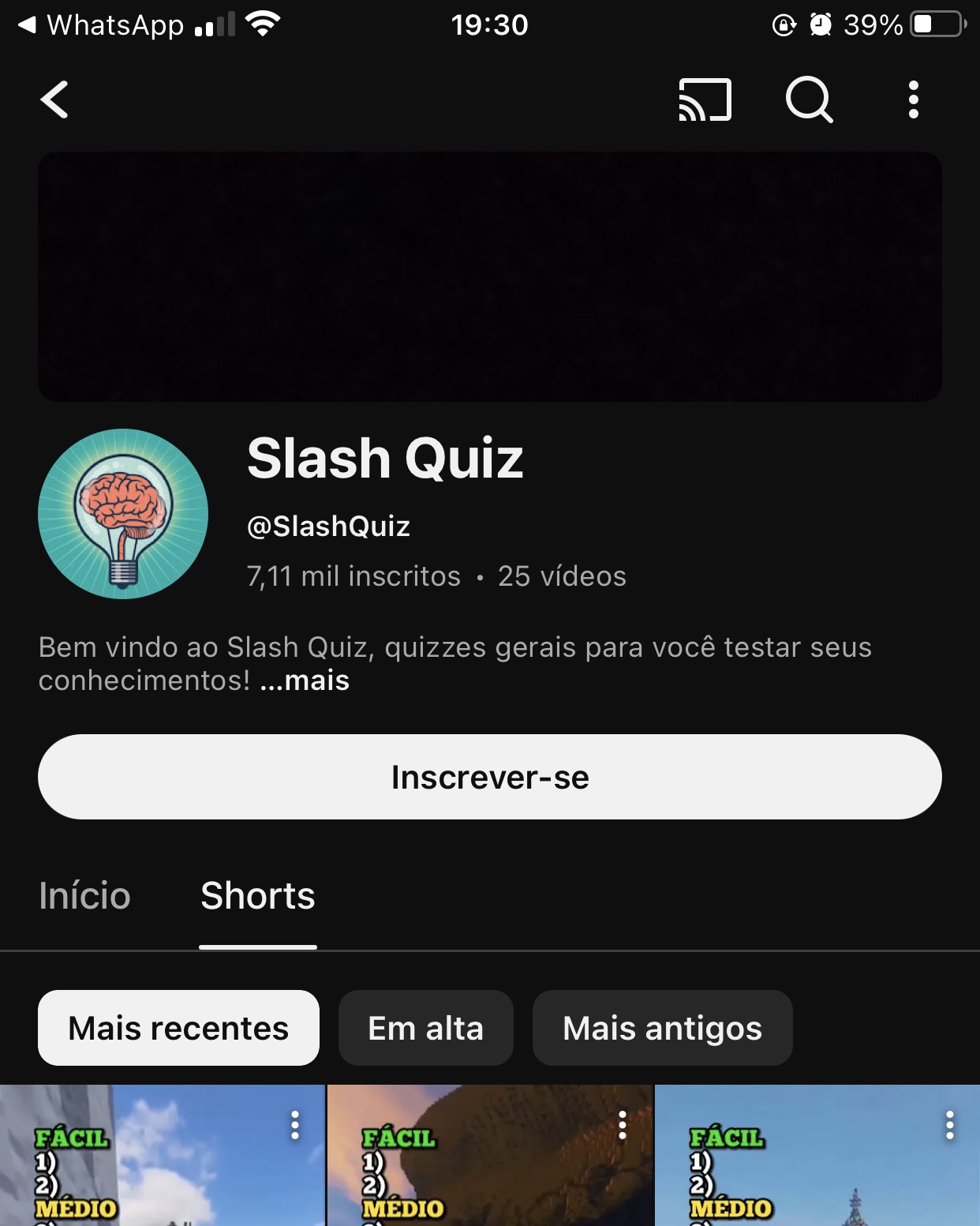
Task: Select the Shorts tab
Action: pos(258,896)
